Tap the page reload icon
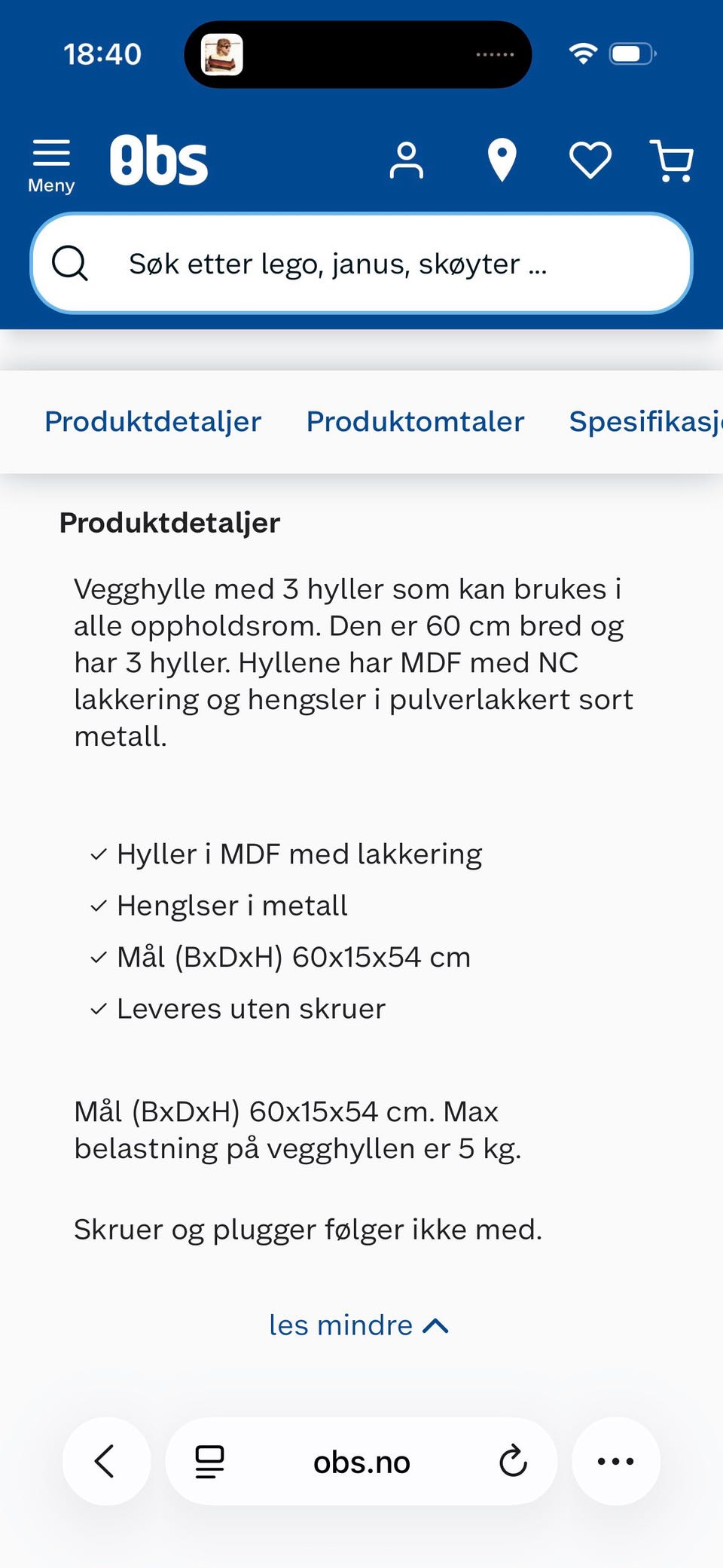Viewport: 723px width, 1568px height. click(513, 1460)
